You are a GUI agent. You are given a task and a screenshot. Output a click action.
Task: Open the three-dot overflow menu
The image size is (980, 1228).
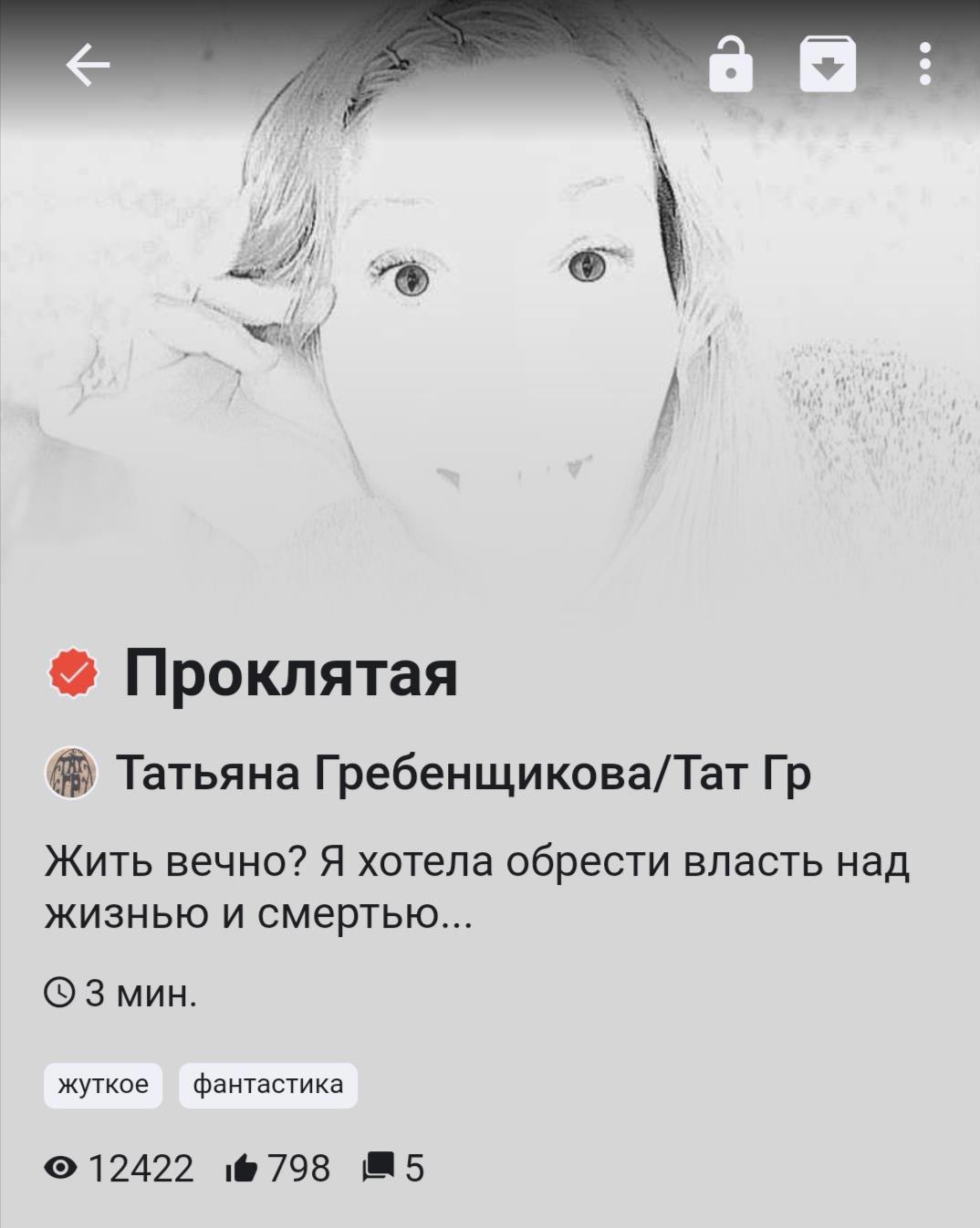[x=924, y=65]
